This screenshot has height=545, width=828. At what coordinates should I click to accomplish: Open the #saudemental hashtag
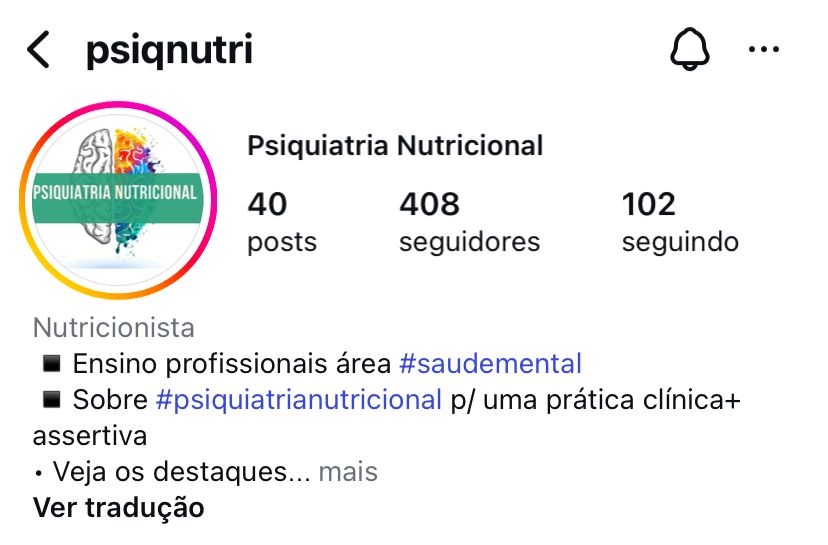[x=490, y=363]
